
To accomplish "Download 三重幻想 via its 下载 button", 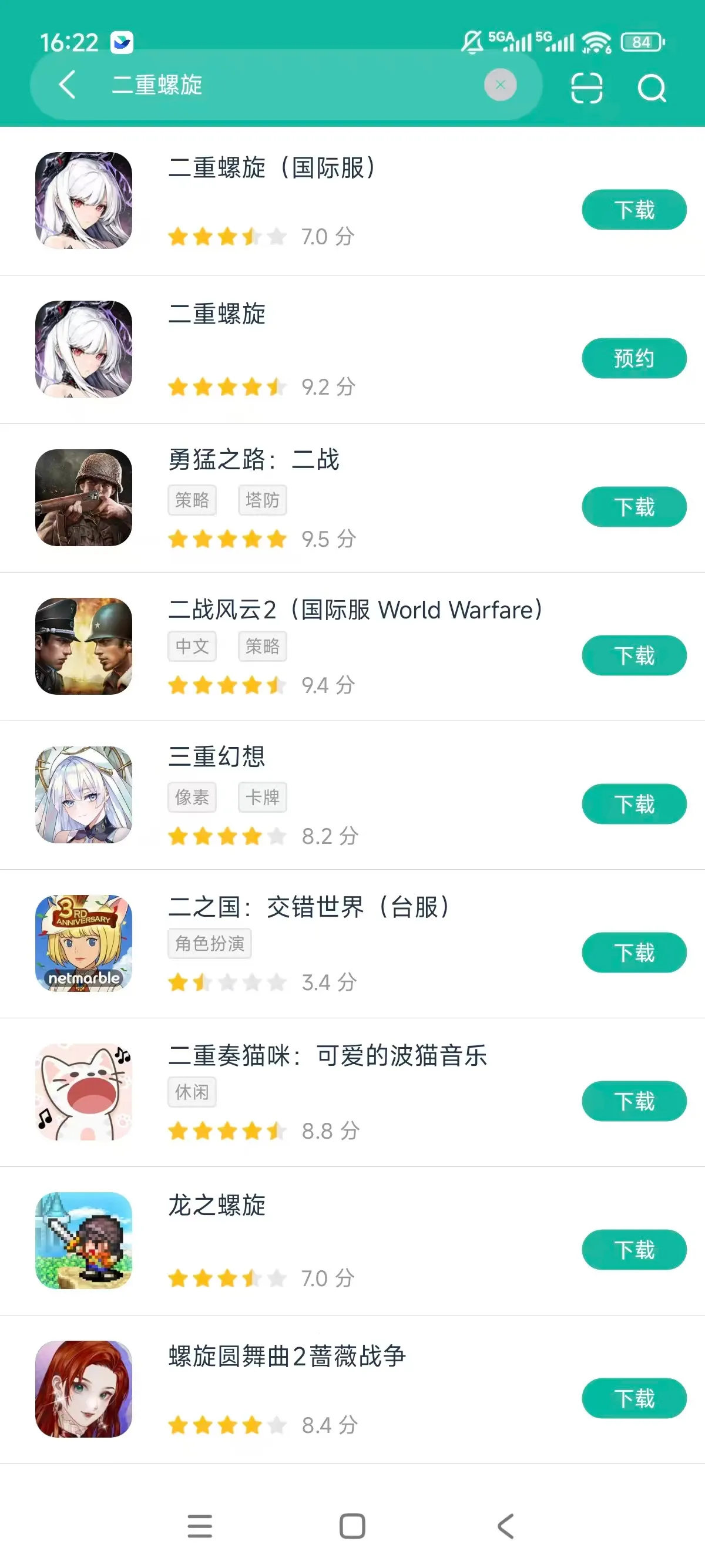I will pyautogui.click(x=633, y=803).
